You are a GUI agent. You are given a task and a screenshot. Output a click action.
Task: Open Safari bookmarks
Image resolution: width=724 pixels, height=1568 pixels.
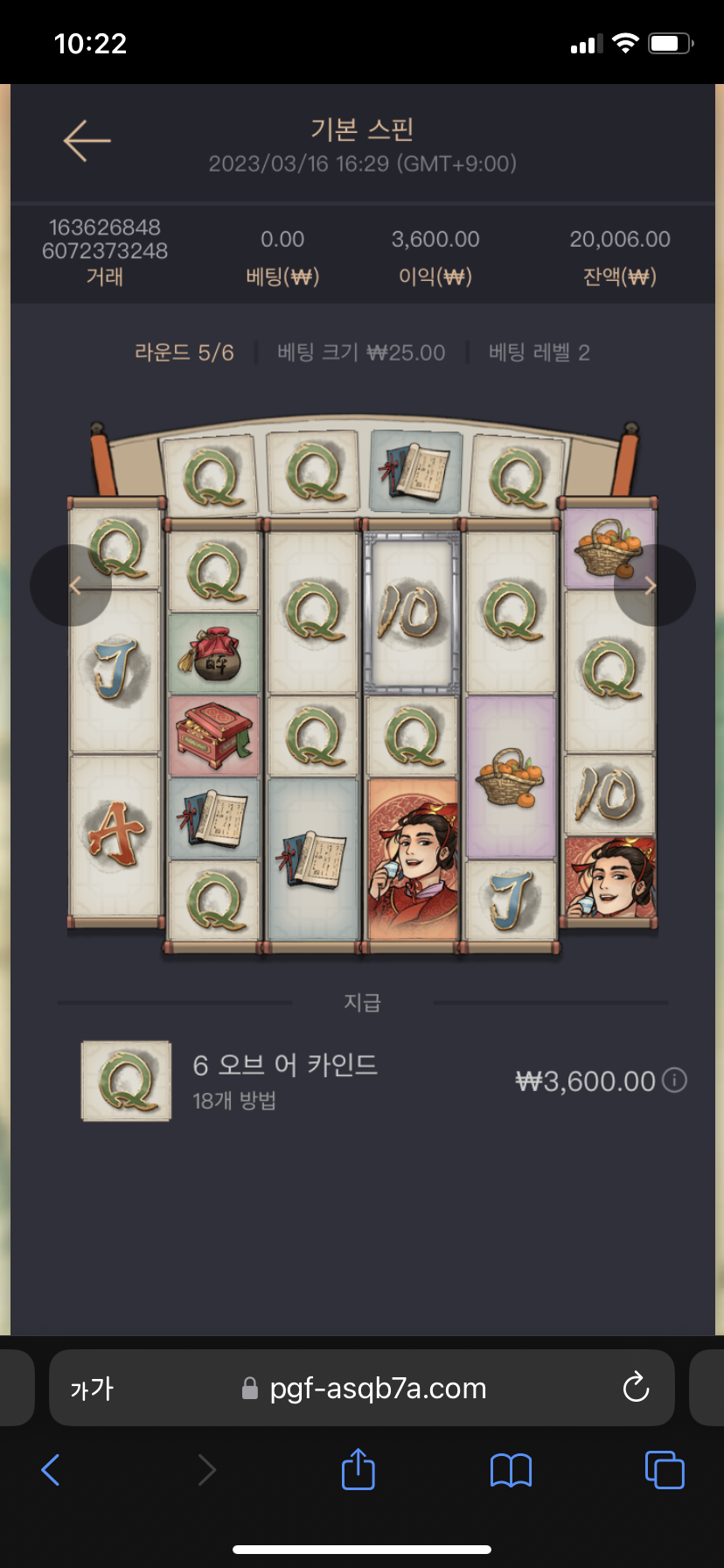click(x=512, y=1470)
